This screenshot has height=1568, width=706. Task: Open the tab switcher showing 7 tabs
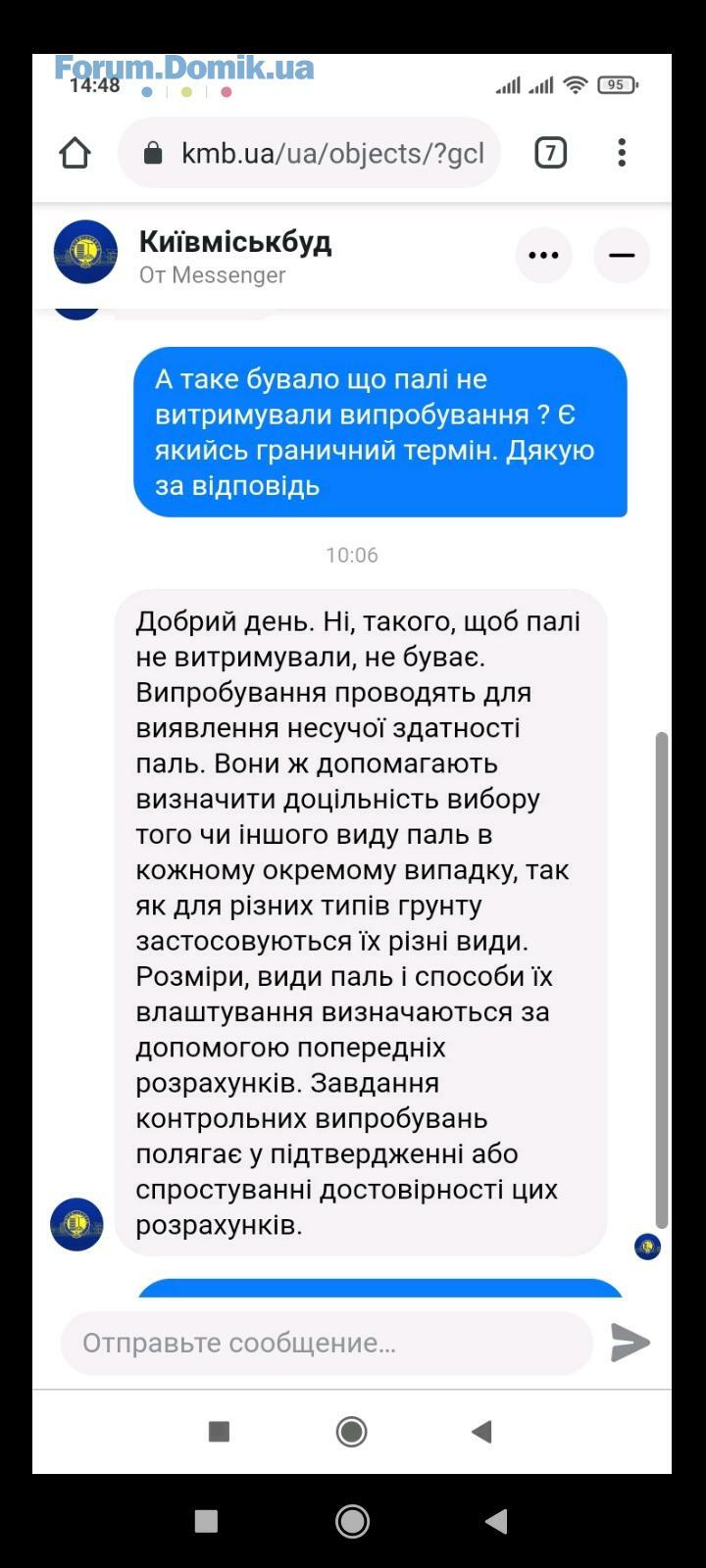coord(550,153)
